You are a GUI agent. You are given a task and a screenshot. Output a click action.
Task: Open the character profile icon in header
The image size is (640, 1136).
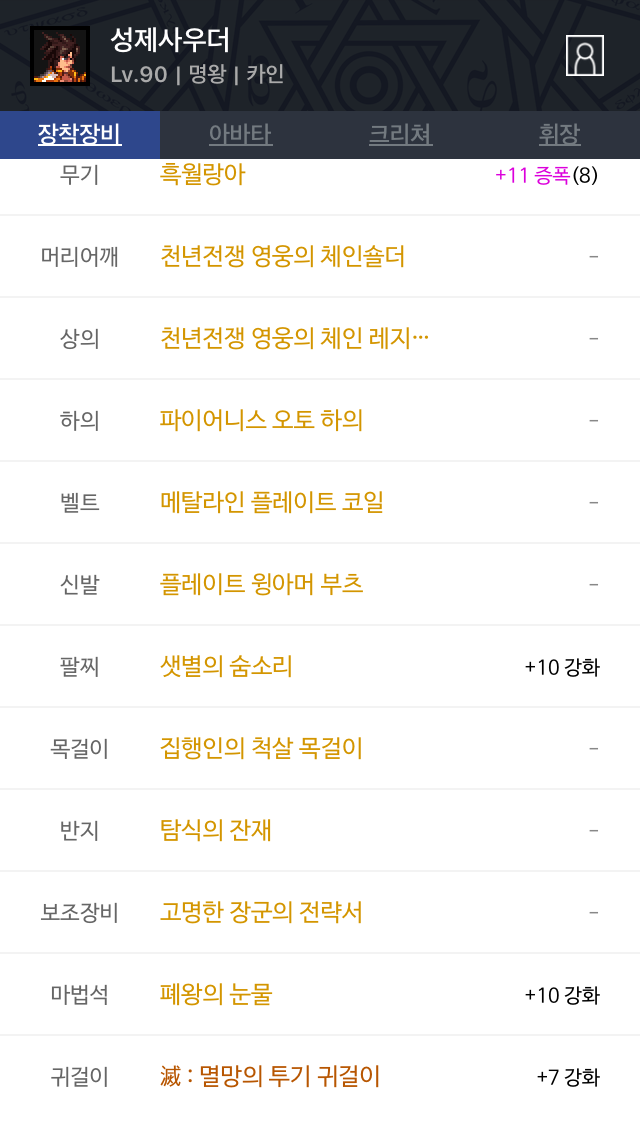coord(584,56)
